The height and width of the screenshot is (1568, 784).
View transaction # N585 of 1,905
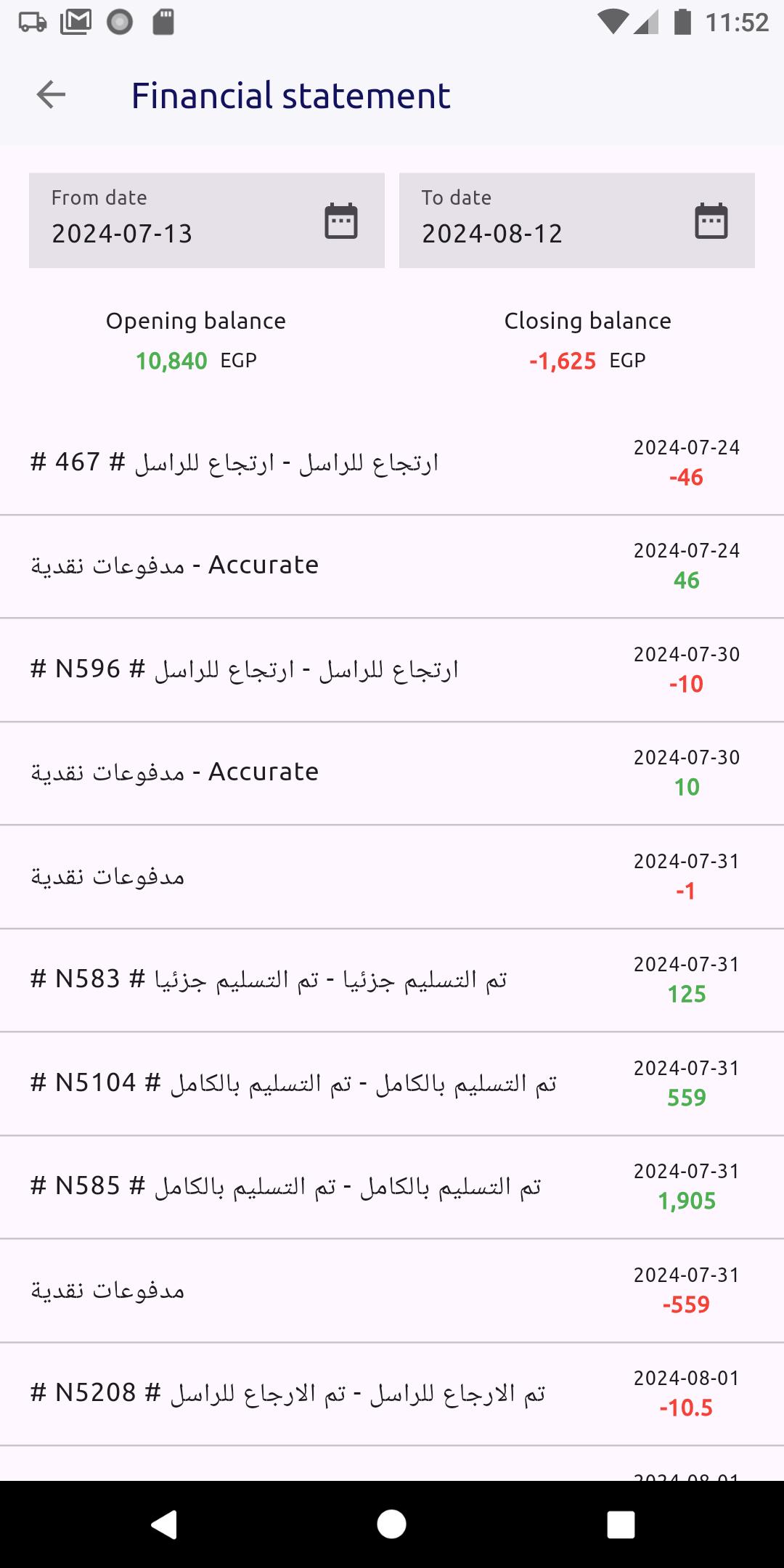point(392,1187)
